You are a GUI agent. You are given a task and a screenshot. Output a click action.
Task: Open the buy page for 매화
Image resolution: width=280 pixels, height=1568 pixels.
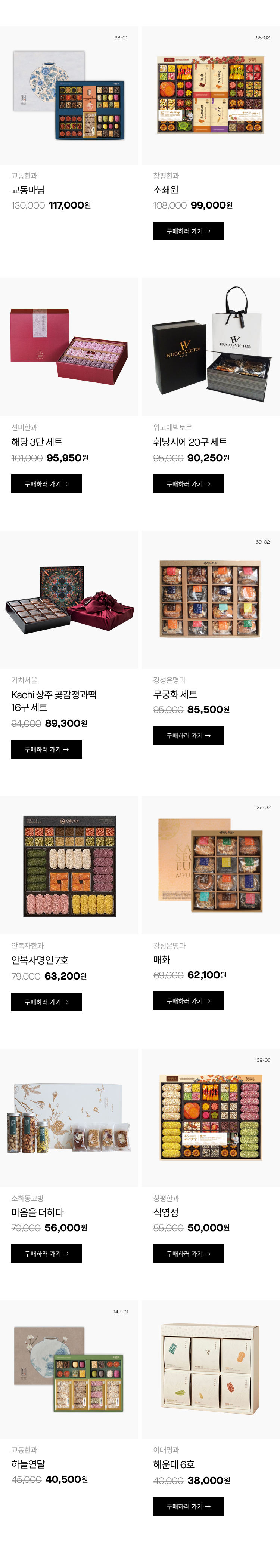click(188, 1001)
